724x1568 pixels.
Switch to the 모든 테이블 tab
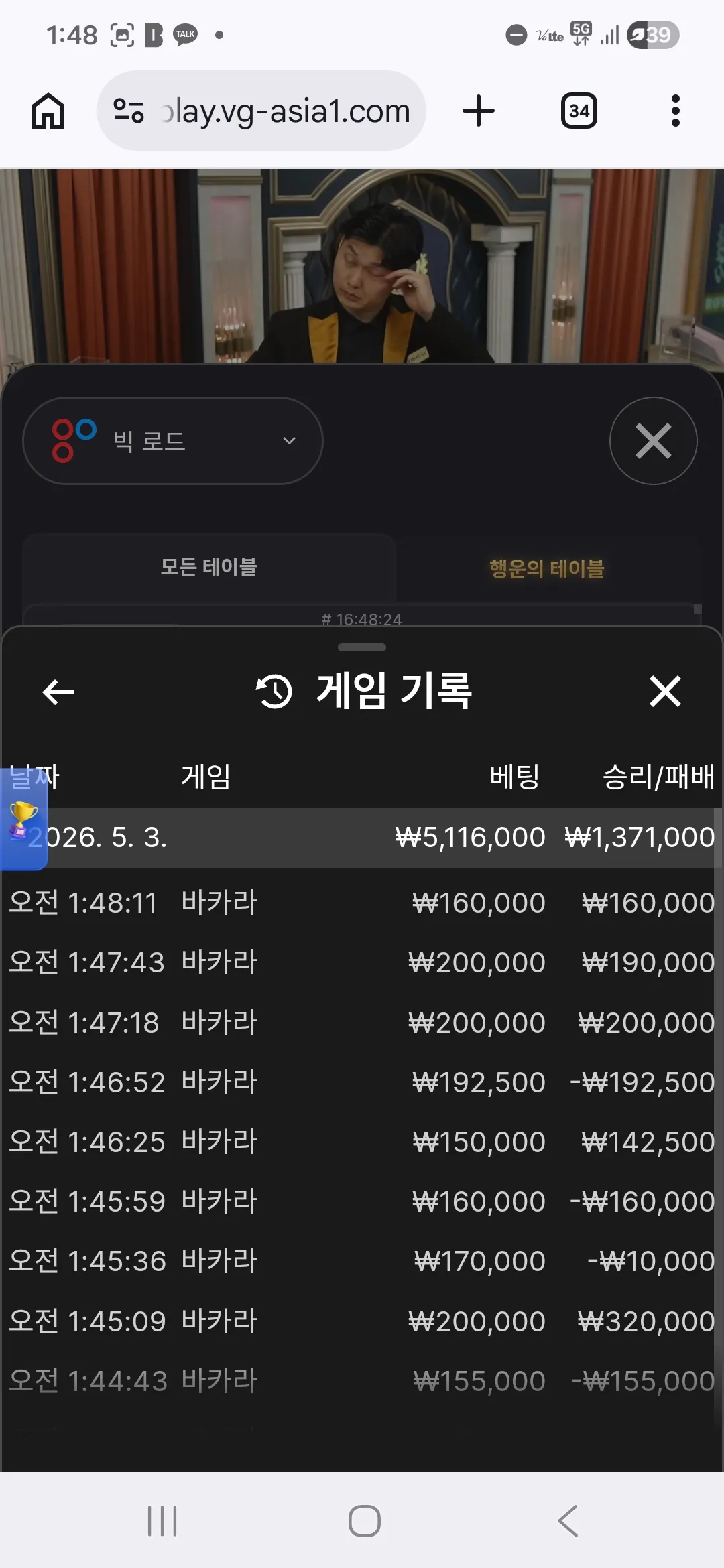[x=208, y=567]
